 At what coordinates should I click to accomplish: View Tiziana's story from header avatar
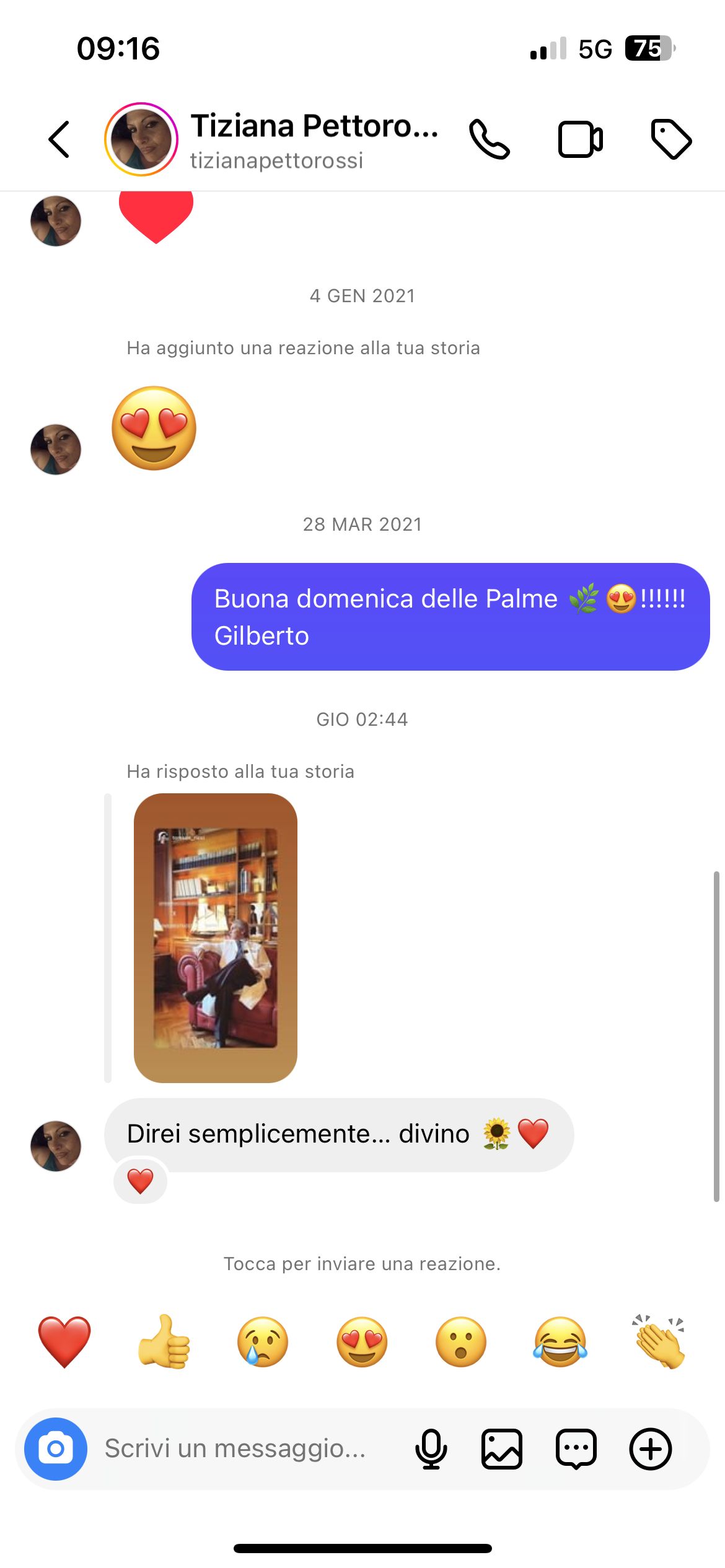click(x=141, y=139)
